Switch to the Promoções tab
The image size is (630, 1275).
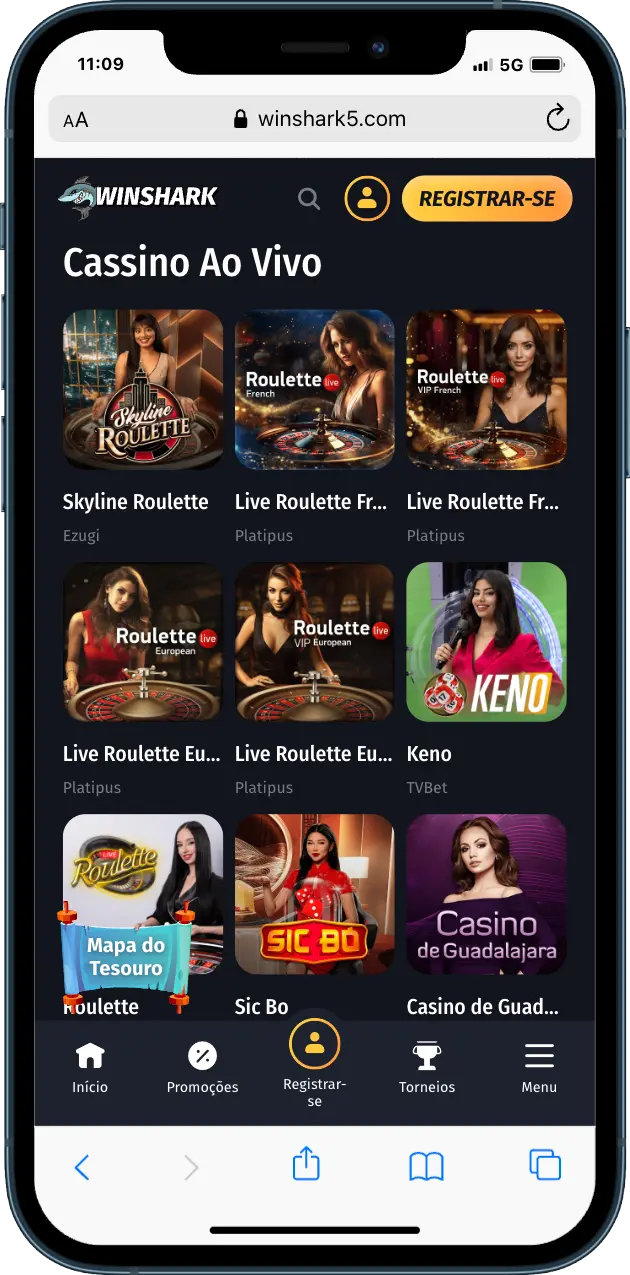[x=202, y=1066]
